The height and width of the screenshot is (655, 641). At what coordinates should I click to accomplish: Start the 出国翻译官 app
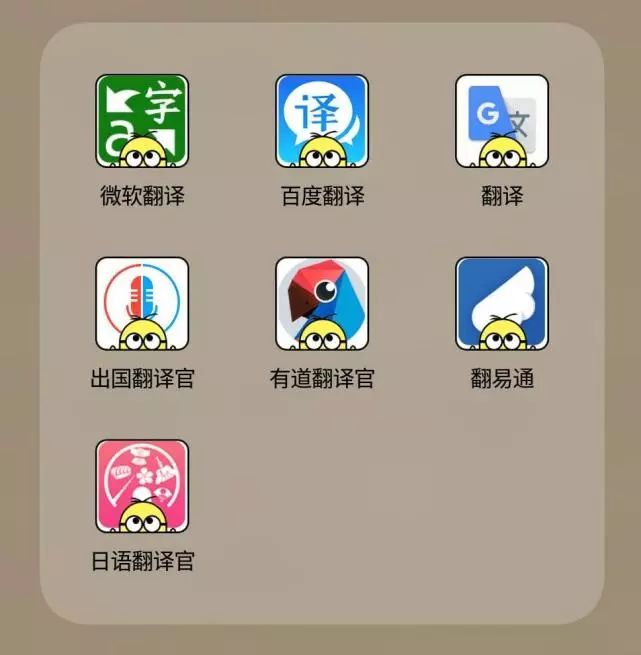pos(142,304)
